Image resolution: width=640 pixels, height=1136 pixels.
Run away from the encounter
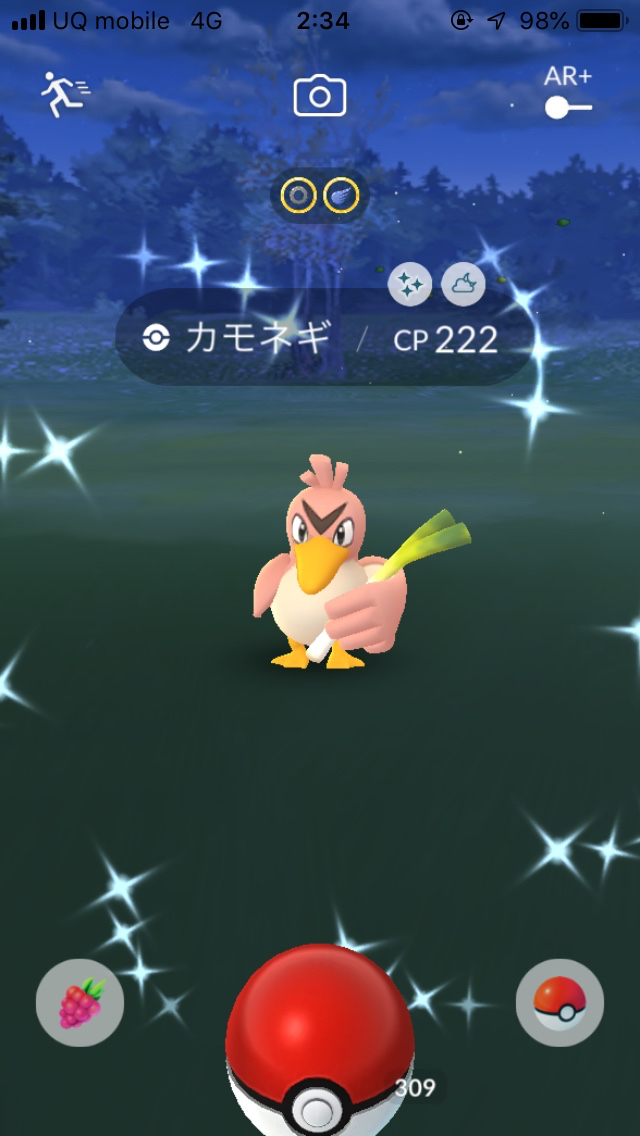click(x=64, y=94)
